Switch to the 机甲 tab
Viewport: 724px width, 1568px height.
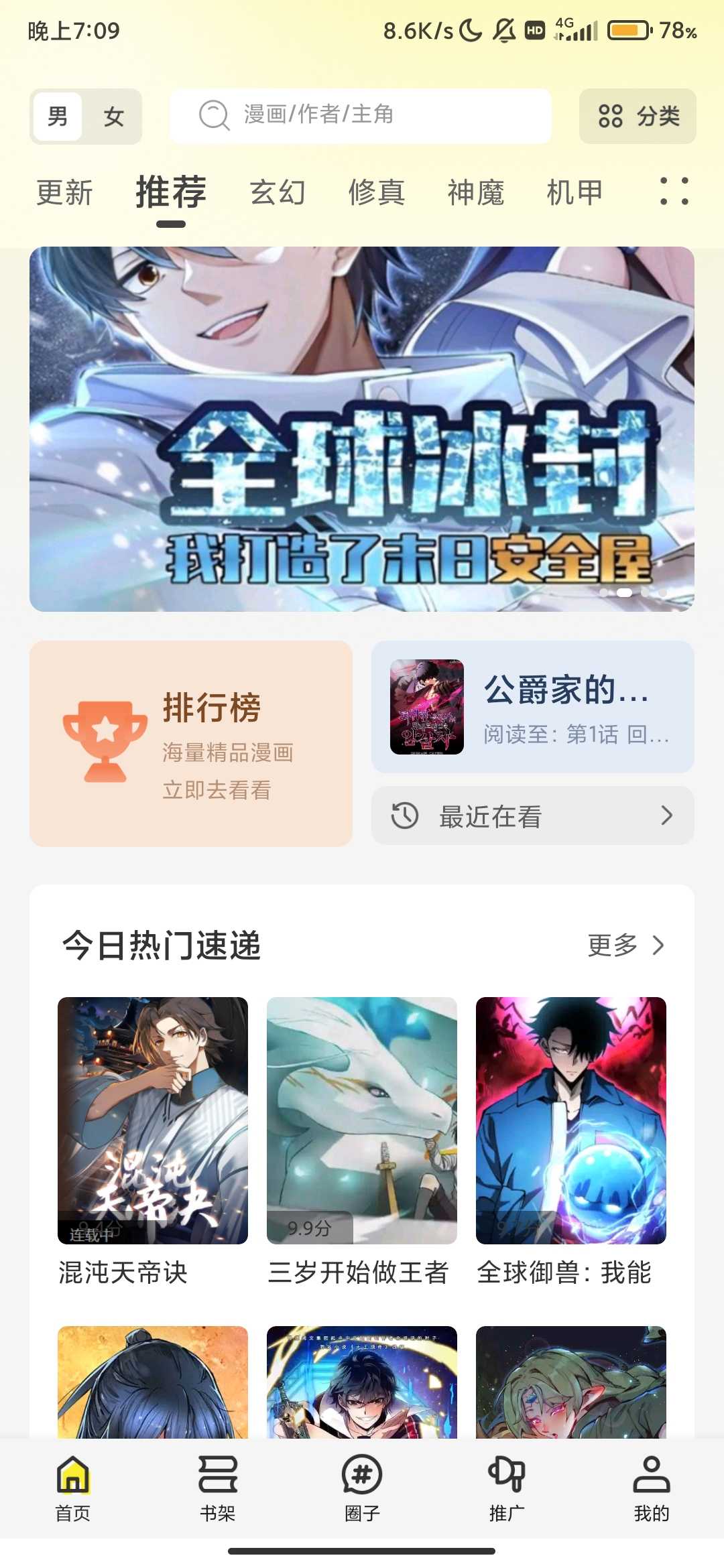(x=575, y=193)
